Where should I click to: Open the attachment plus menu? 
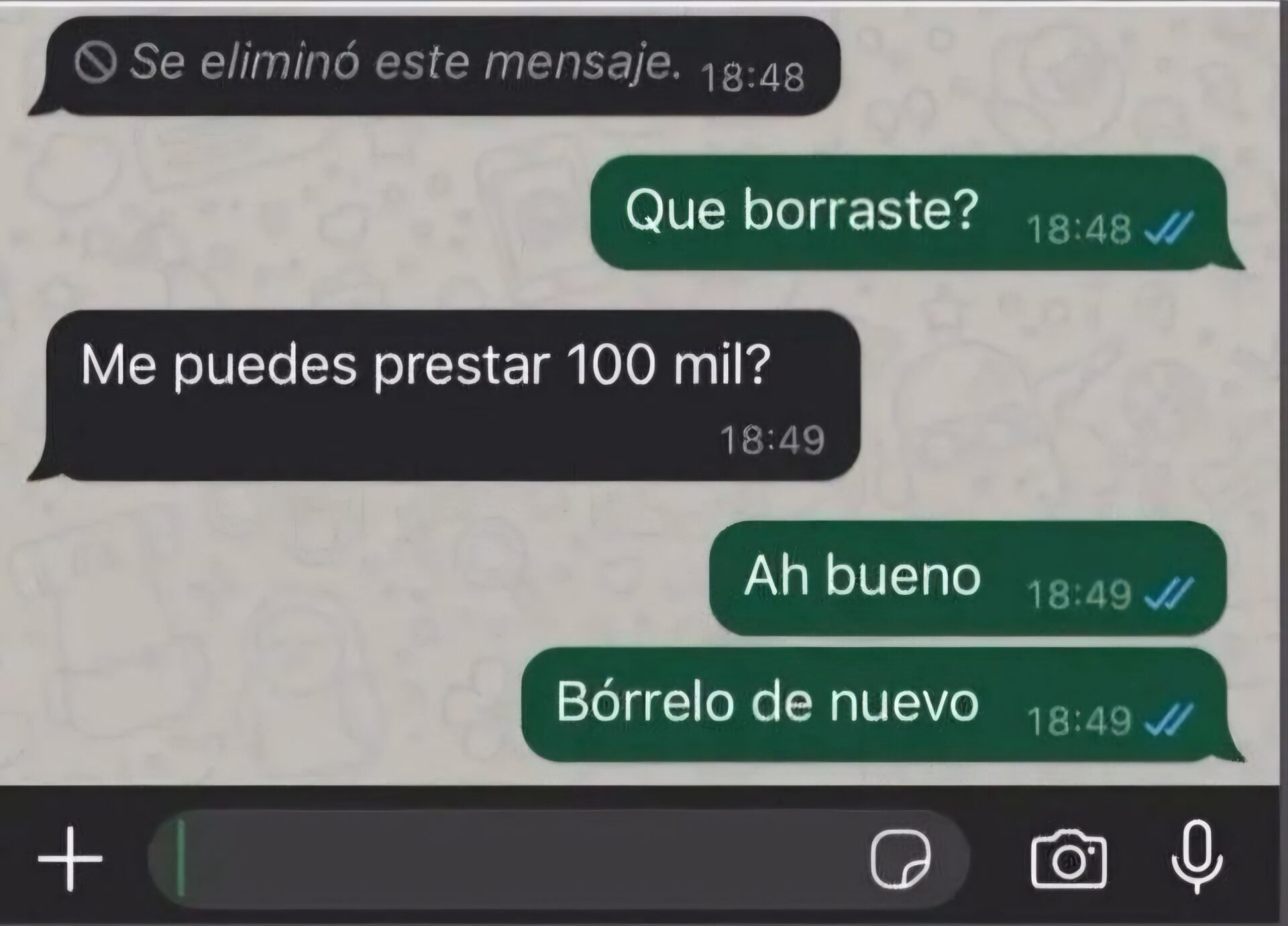click(x=70, y=859)
